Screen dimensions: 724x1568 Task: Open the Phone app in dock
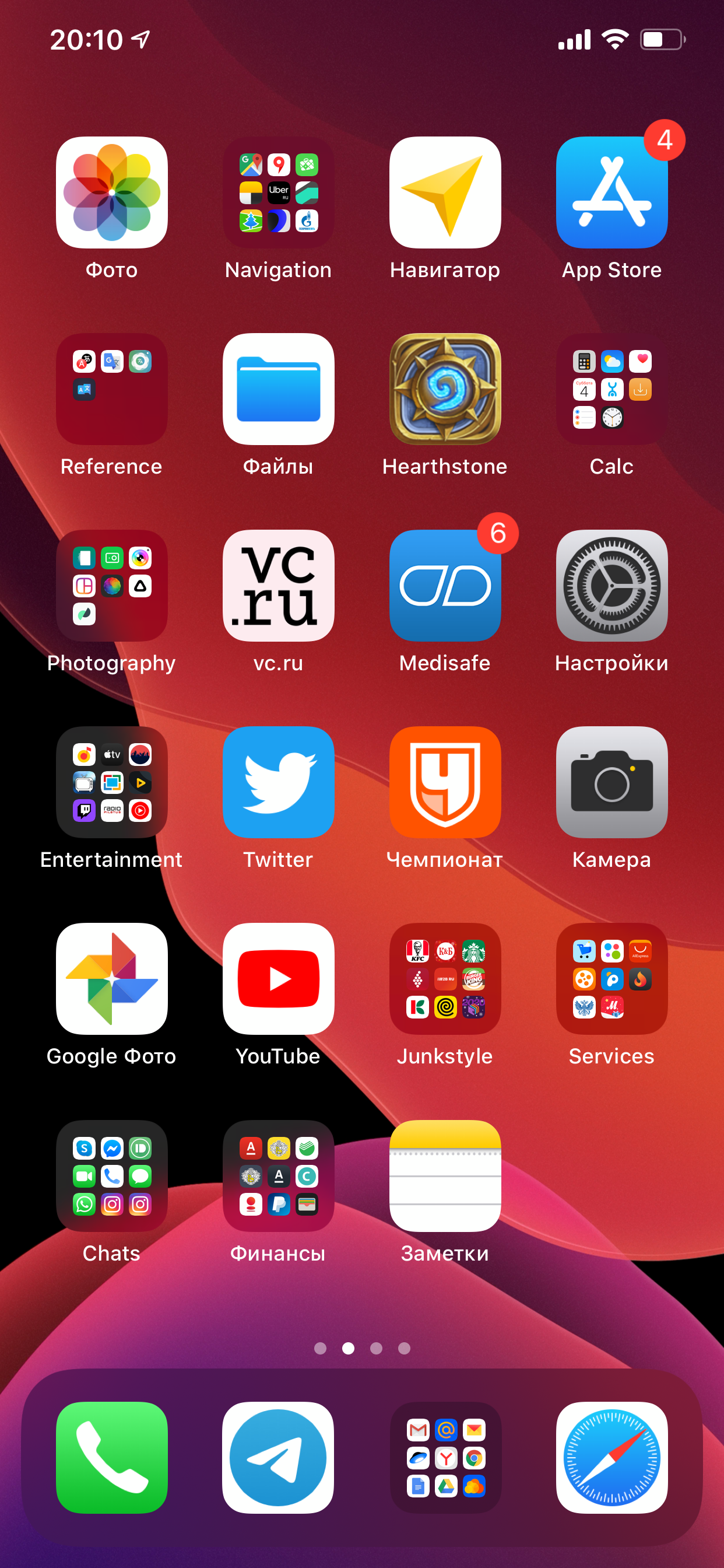tap(111, 1458)
